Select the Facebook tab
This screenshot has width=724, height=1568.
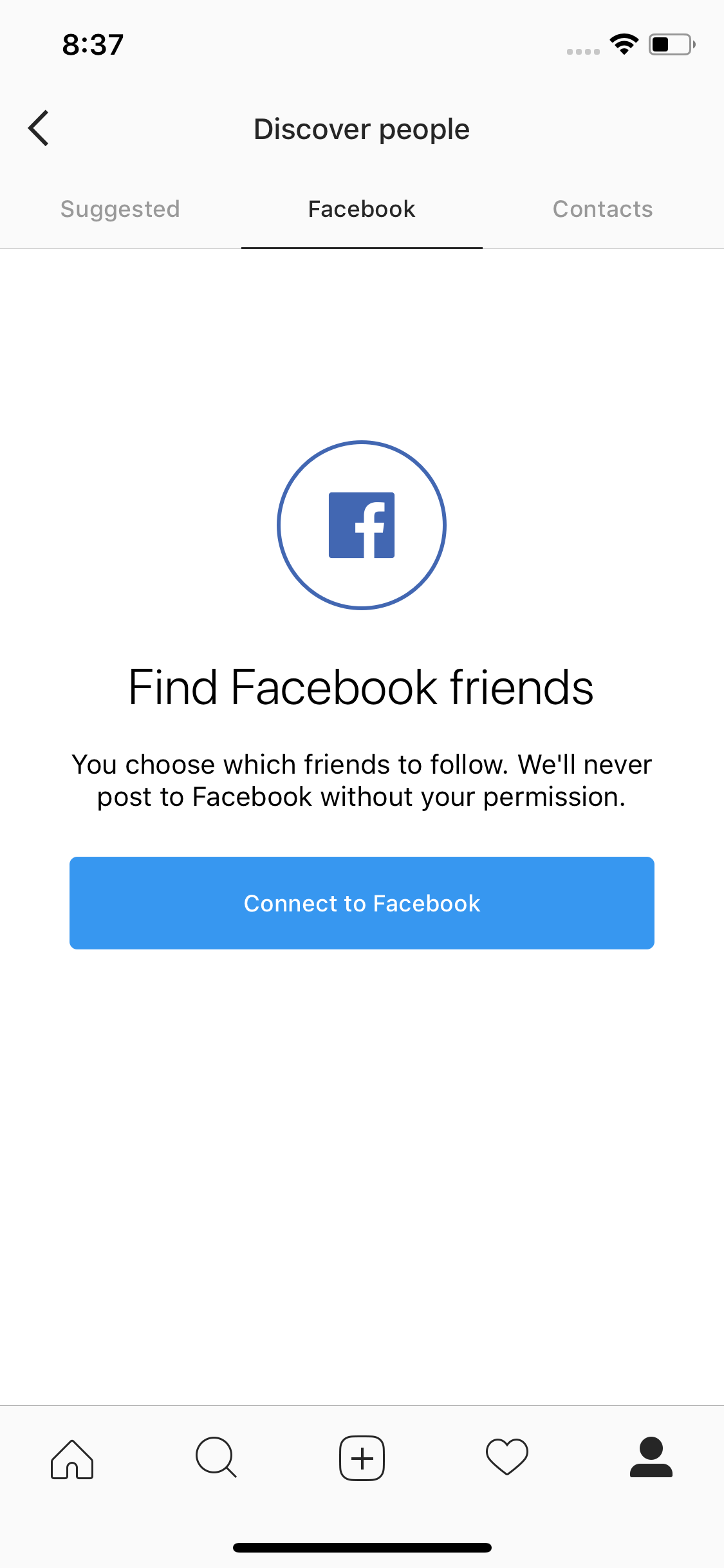pos(362,209)
